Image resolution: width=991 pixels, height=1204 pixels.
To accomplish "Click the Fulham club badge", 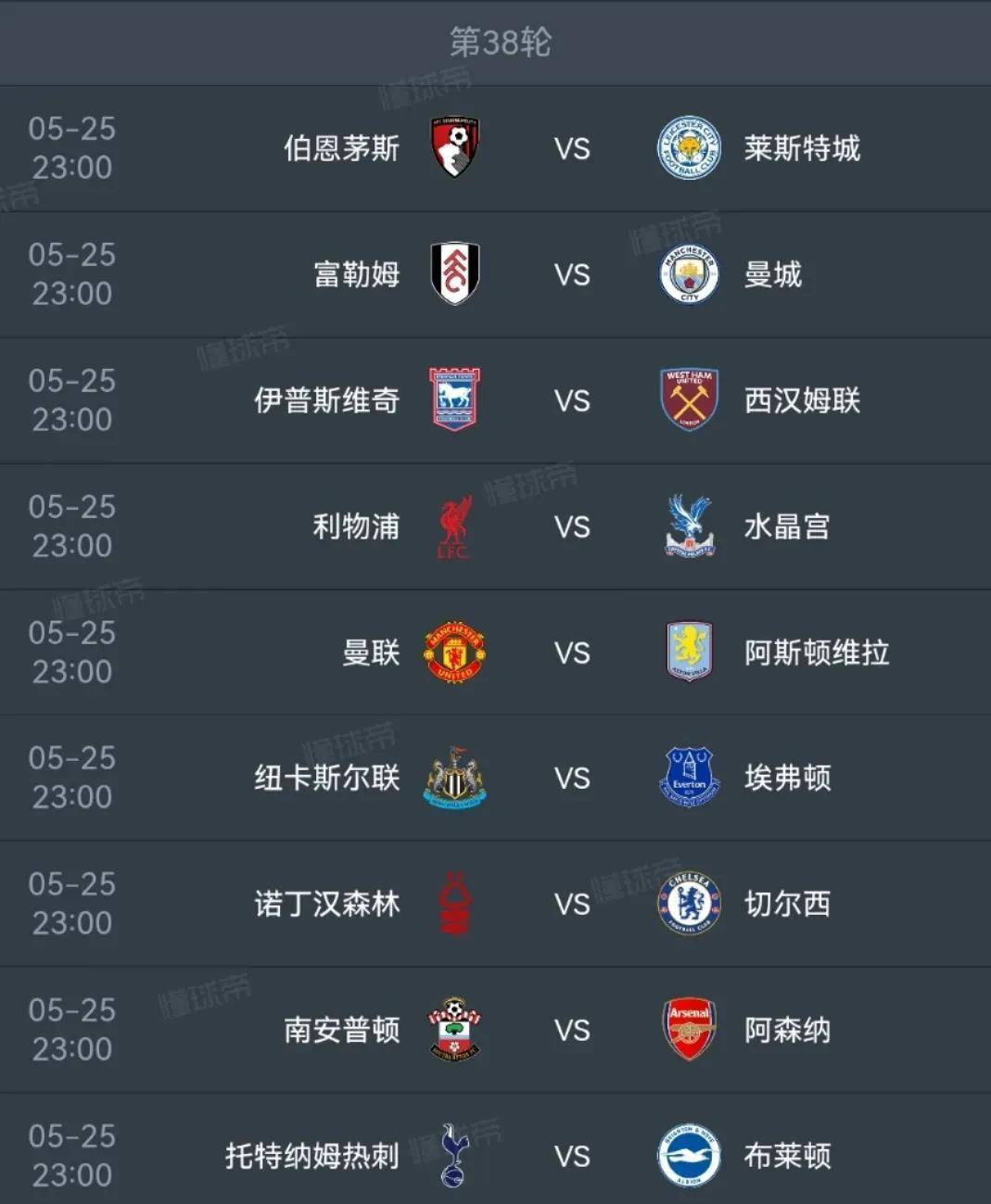I will (x=454, y=274).
